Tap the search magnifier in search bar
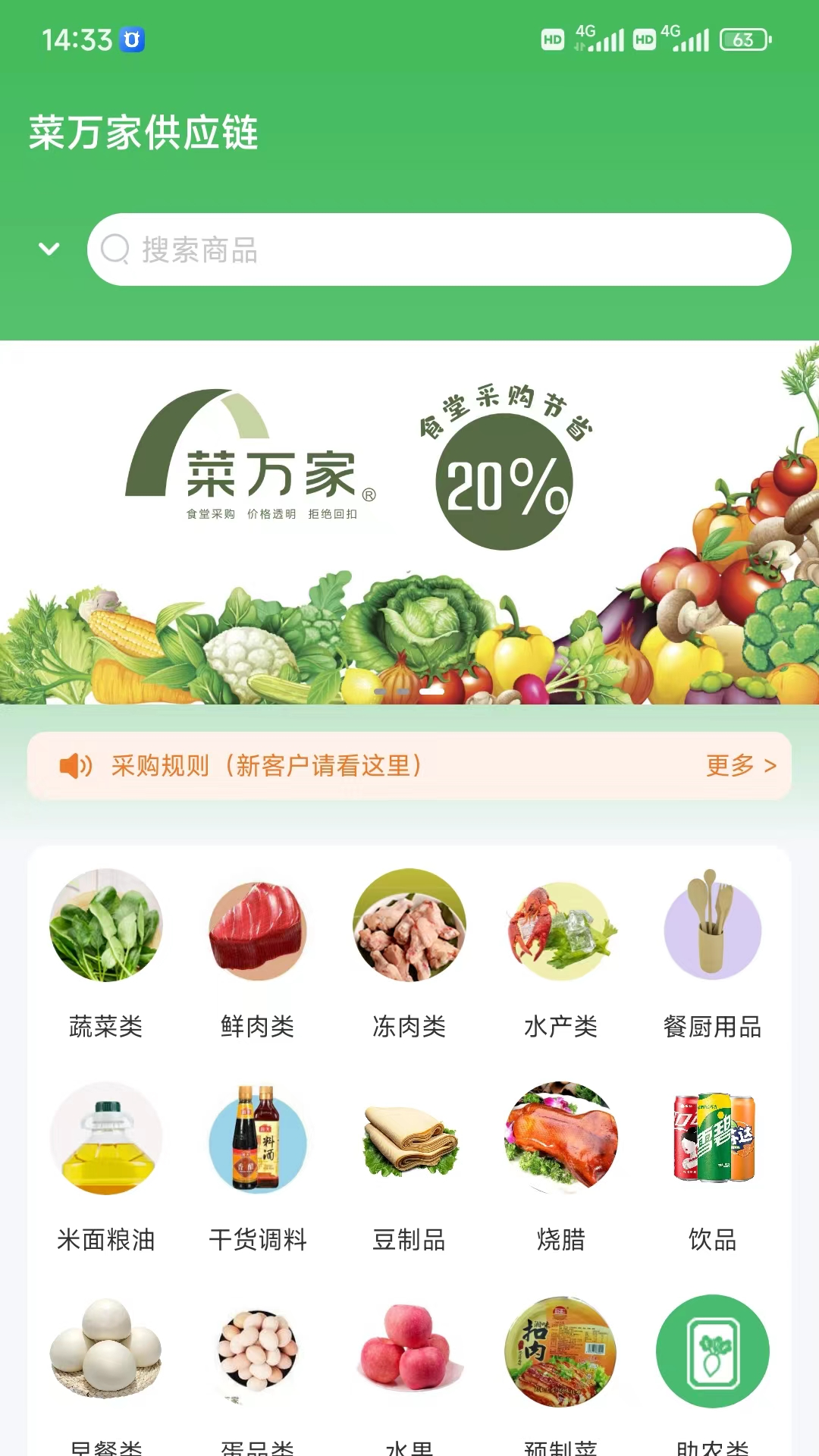Image resolution: width=819 pixels, height=1456 pixels. point(115,249)
